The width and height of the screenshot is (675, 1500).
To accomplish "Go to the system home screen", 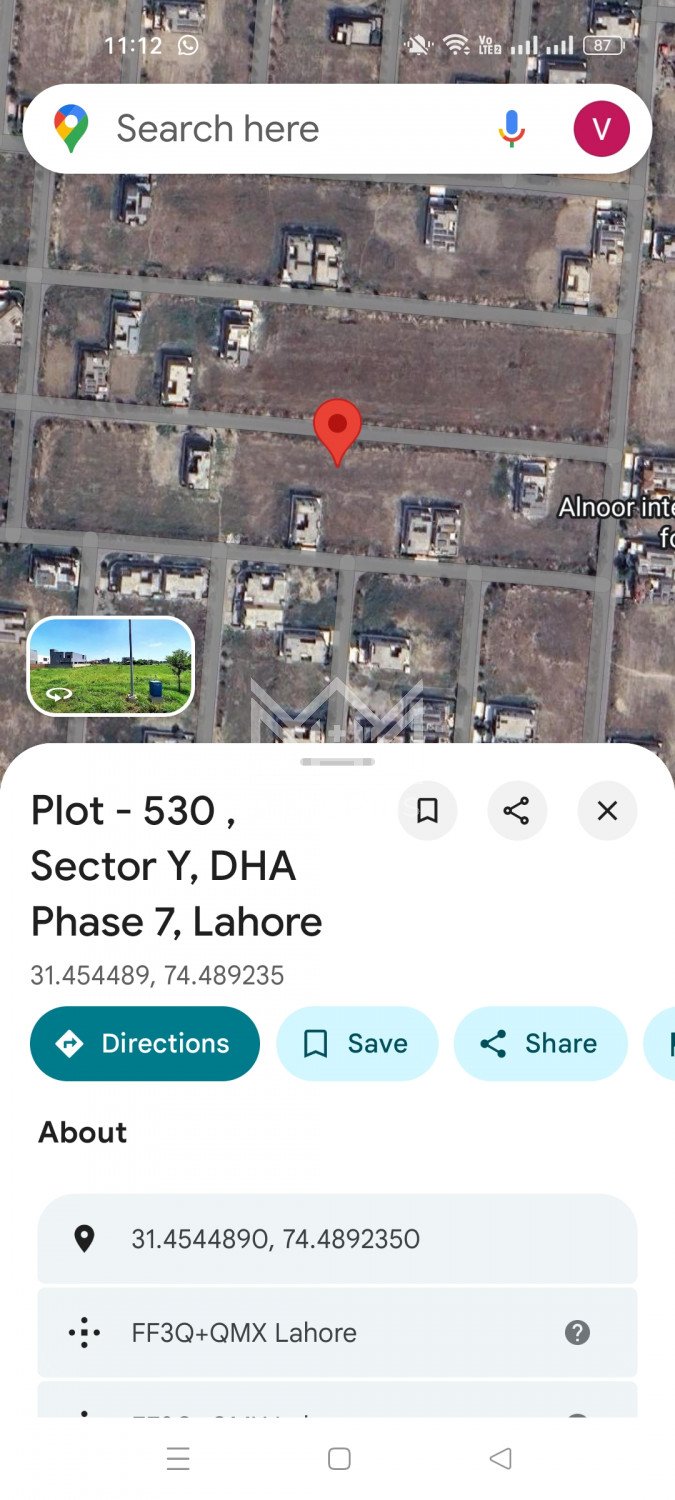I will pos(339,1459).
